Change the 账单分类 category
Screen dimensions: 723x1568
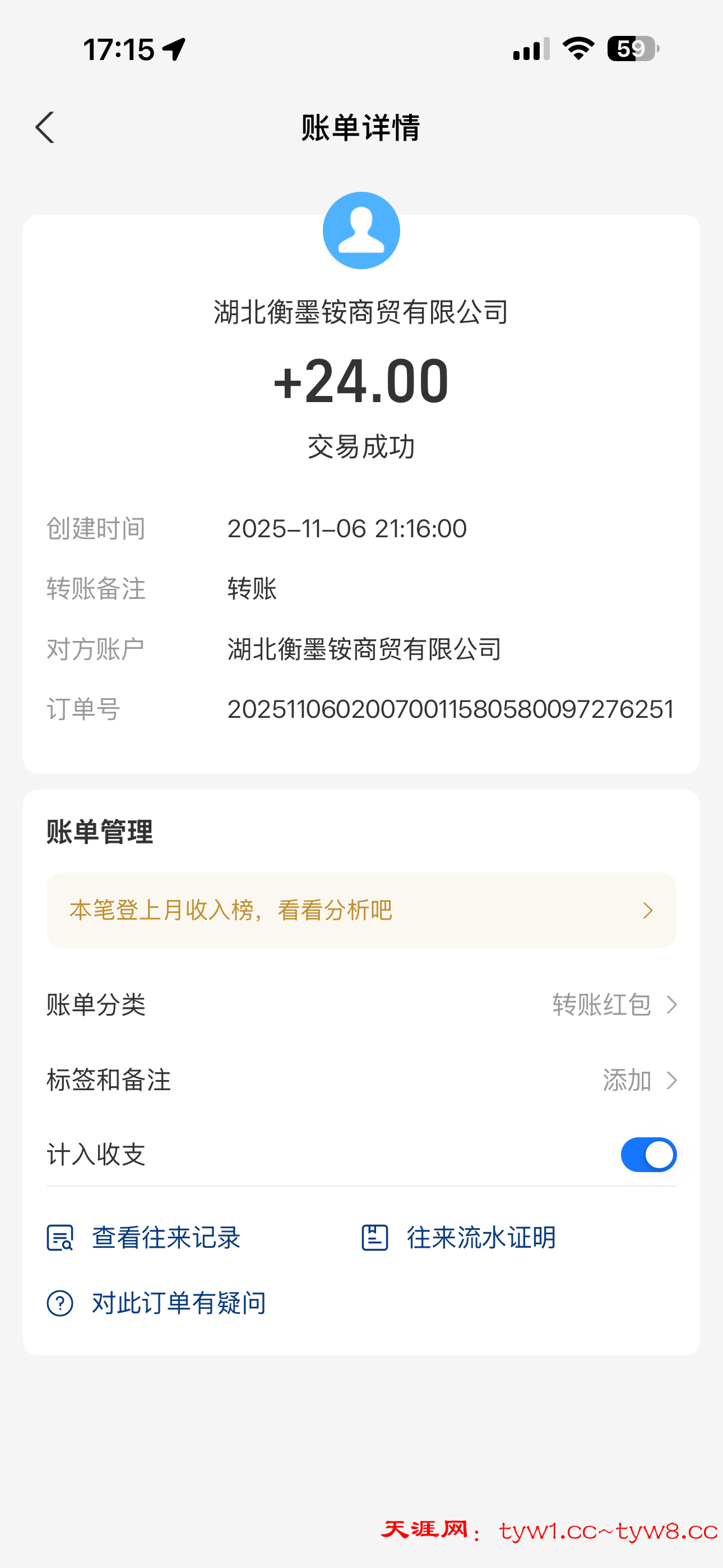click(614, 1004)
